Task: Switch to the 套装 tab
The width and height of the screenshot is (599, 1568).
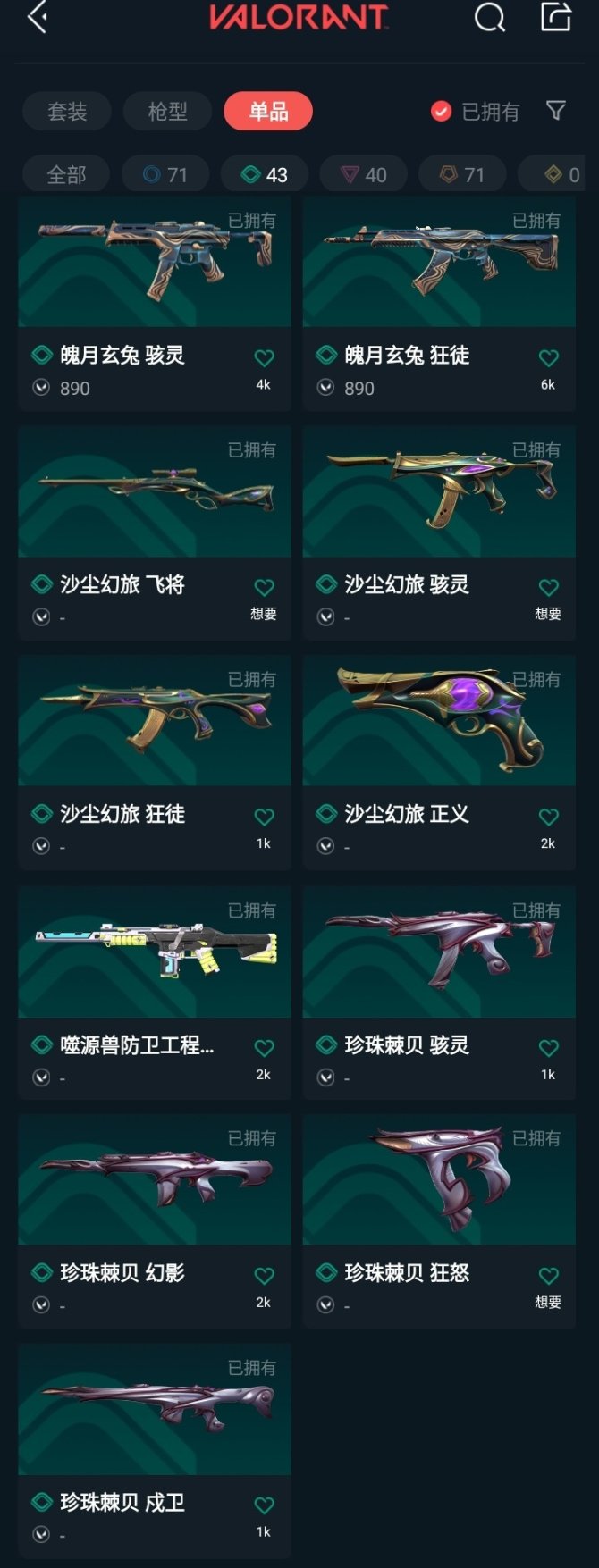Action: [x=67, y=112]
